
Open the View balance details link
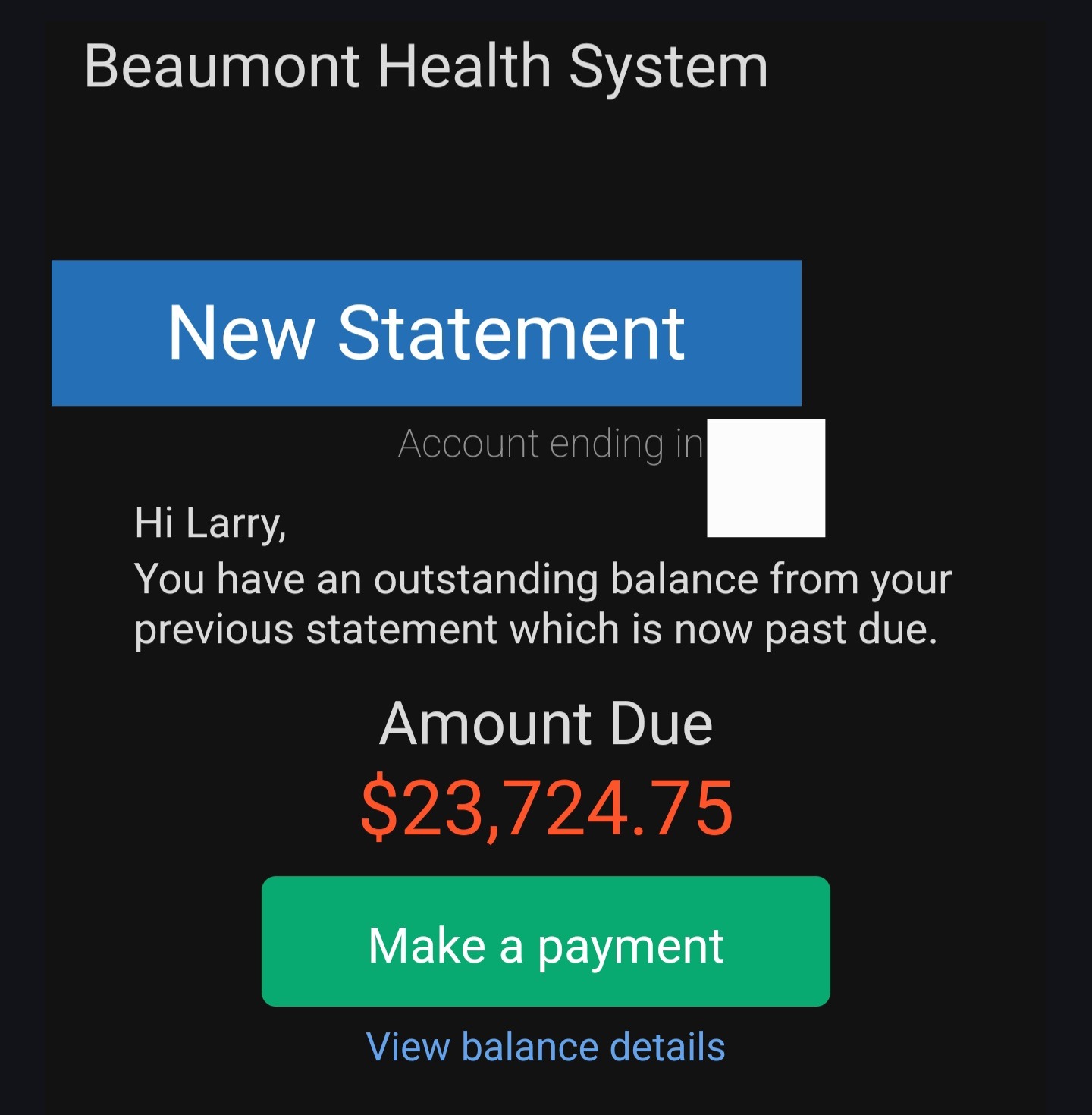pos(545,1047)
